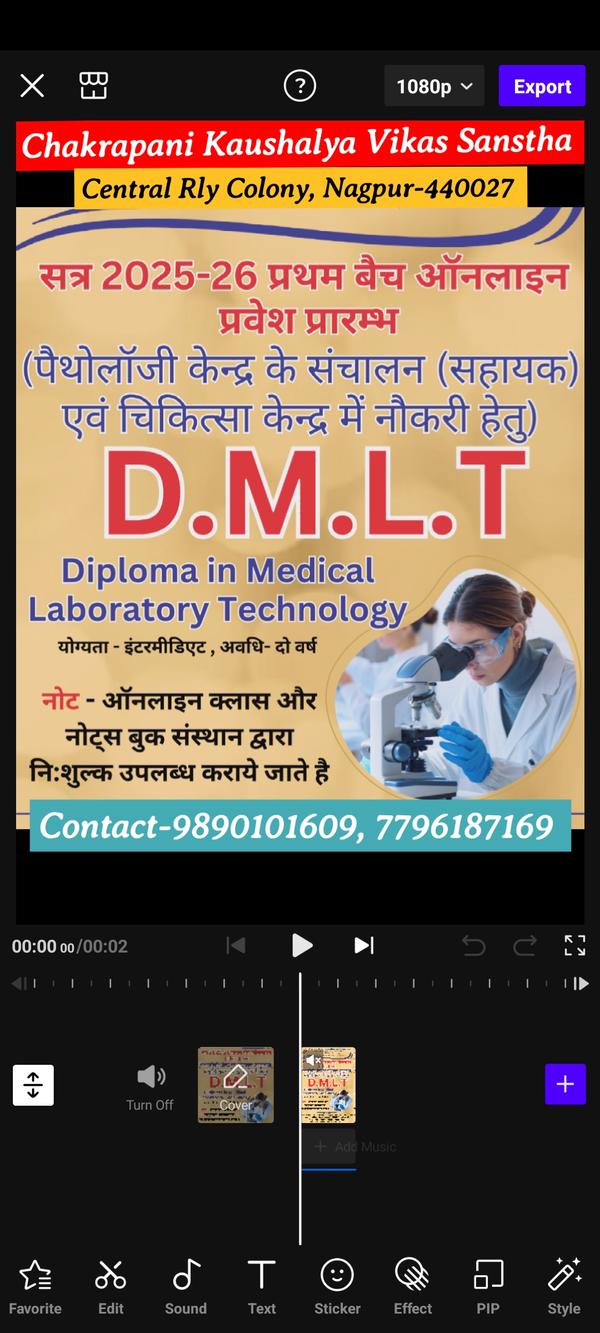Image resolution: width=600 pixels, height=1333 pixels.
Task: Edit the Cover thumbnail
Action: coord(236,1085)
